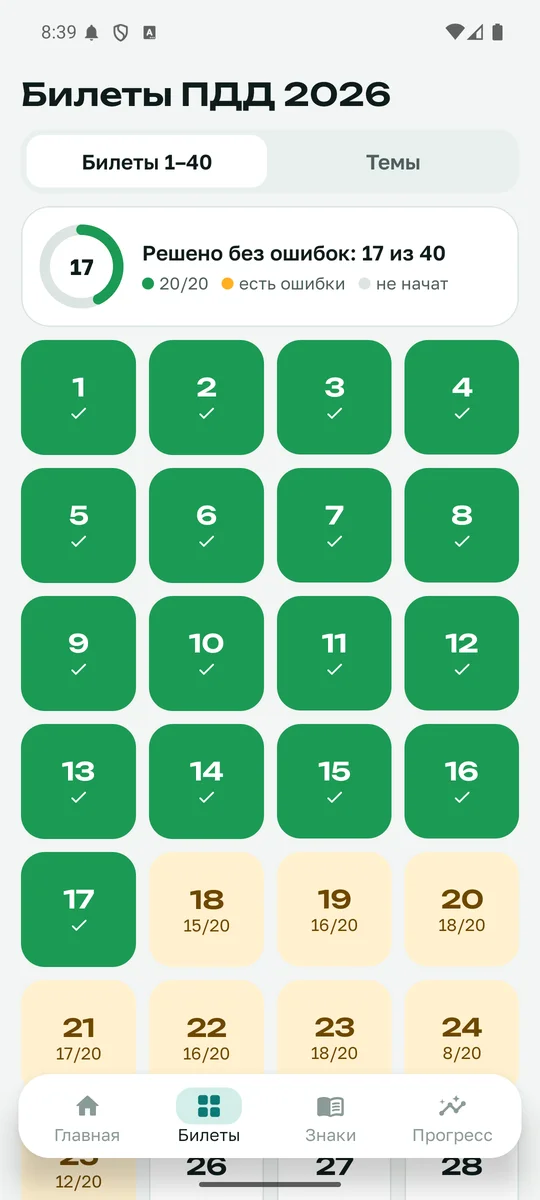Image resolution: width=540 pixels, height=1200 pixels.
Task: Open ticket number 10
Action: pos(206,653)
